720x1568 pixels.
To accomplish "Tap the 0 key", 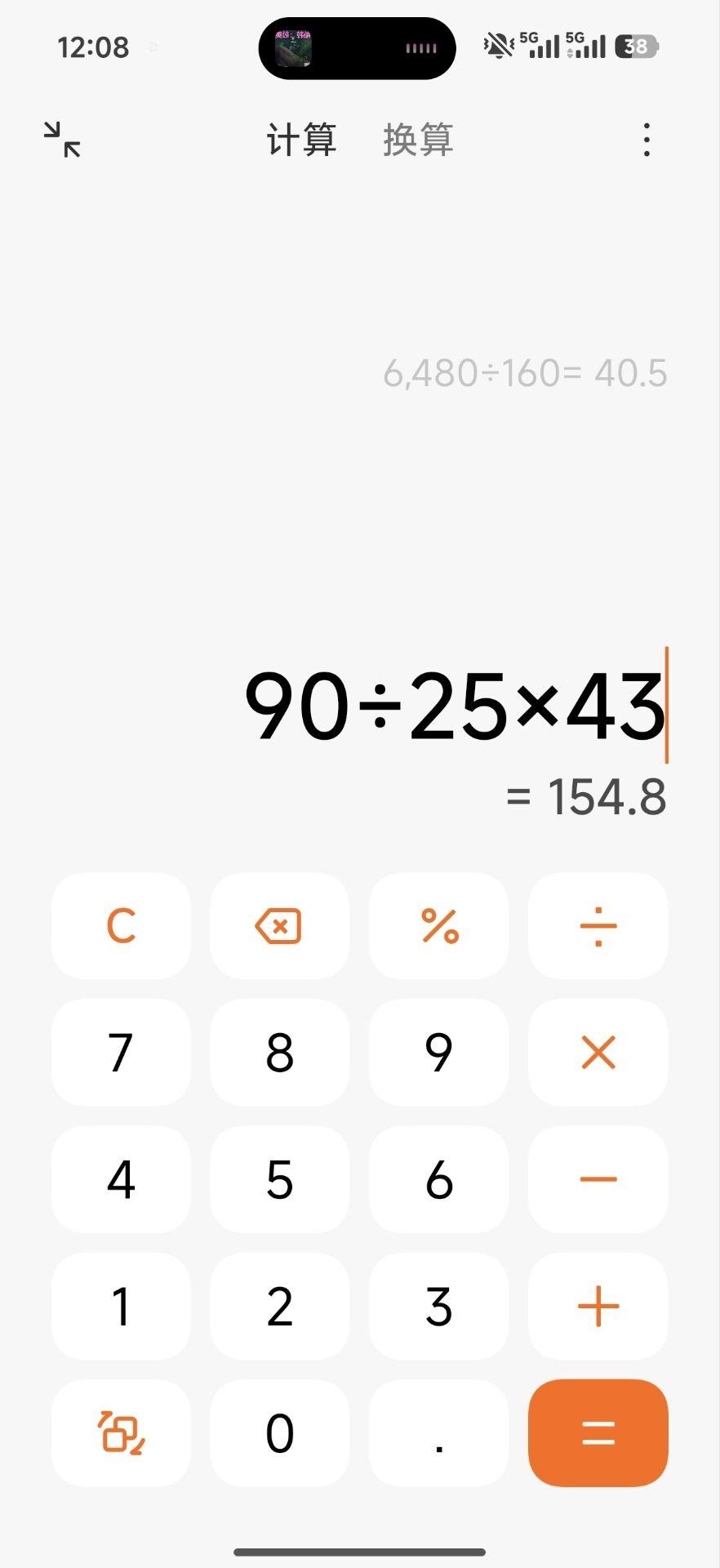I will pos(279,1432).
